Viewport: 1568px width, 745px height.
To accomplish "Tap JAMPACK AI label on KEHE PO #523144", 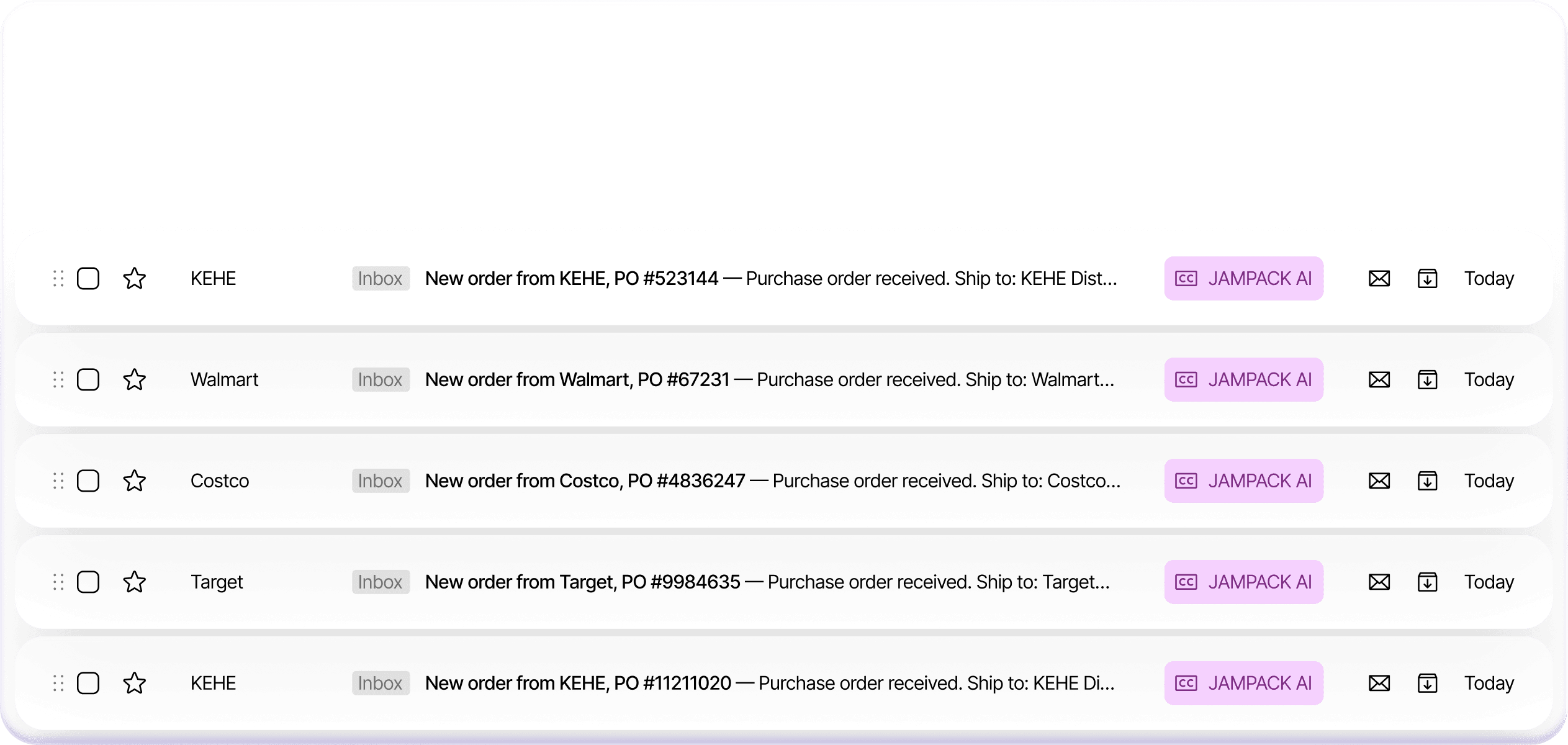I will [x=1243, y=279].
